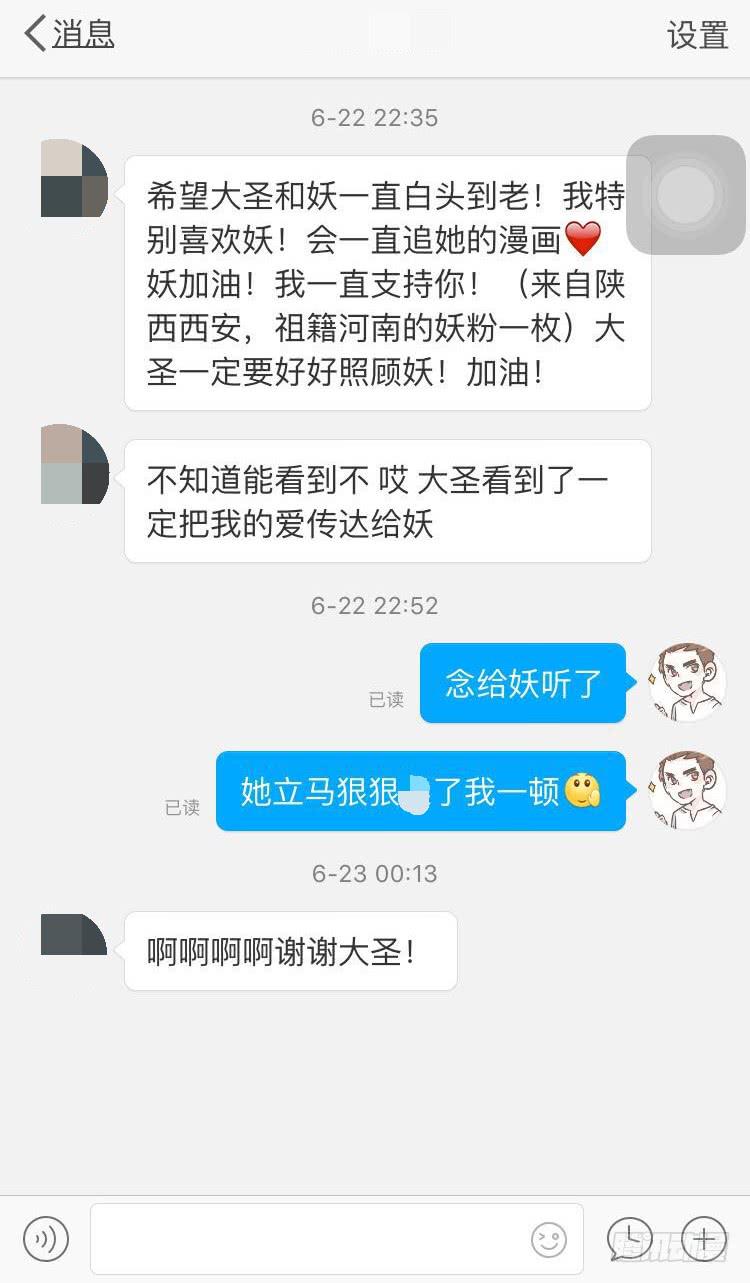Screen dimensions: 750x1283
Task: Focus the message text field
Action: 310,1240
